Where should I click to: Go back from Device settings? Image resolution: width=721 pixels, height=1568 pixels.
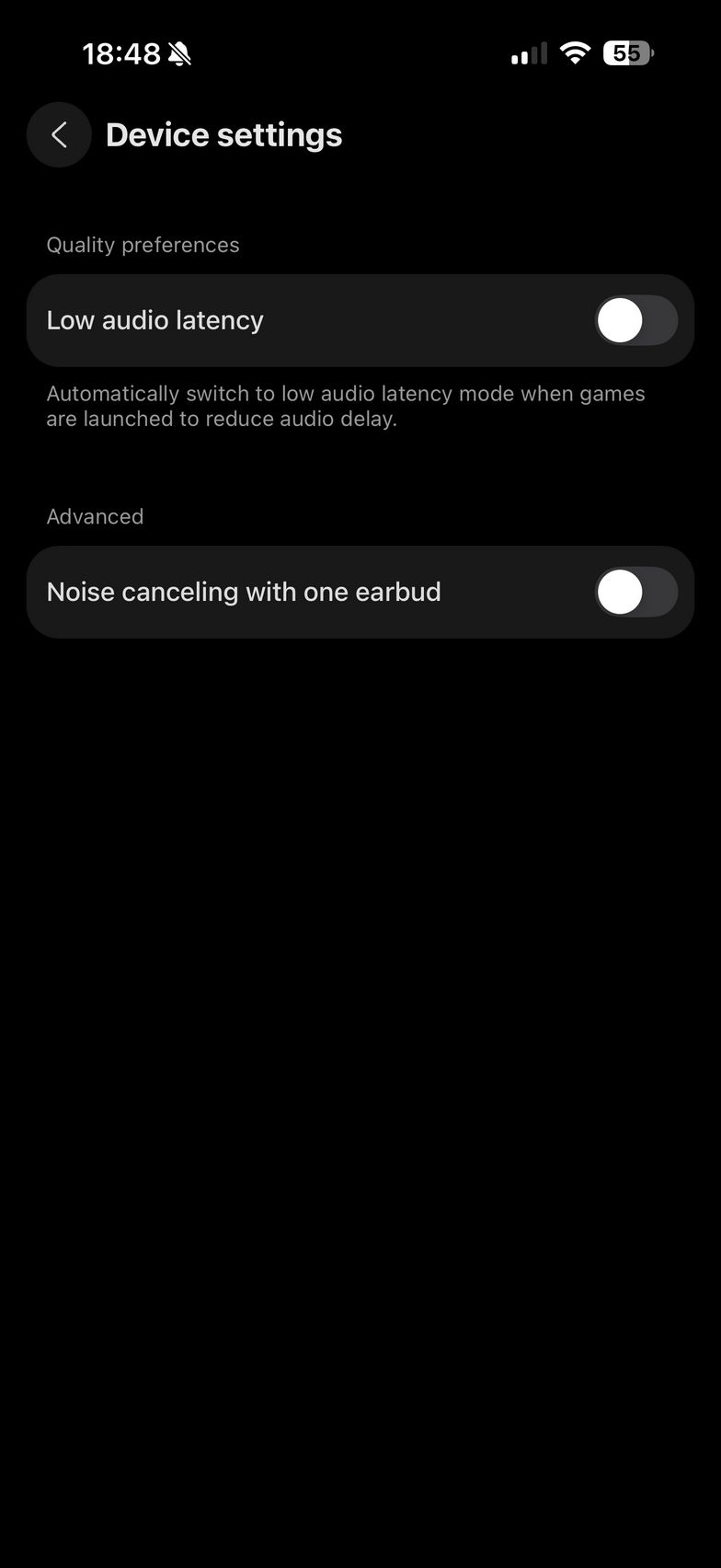tap(59, 135)
